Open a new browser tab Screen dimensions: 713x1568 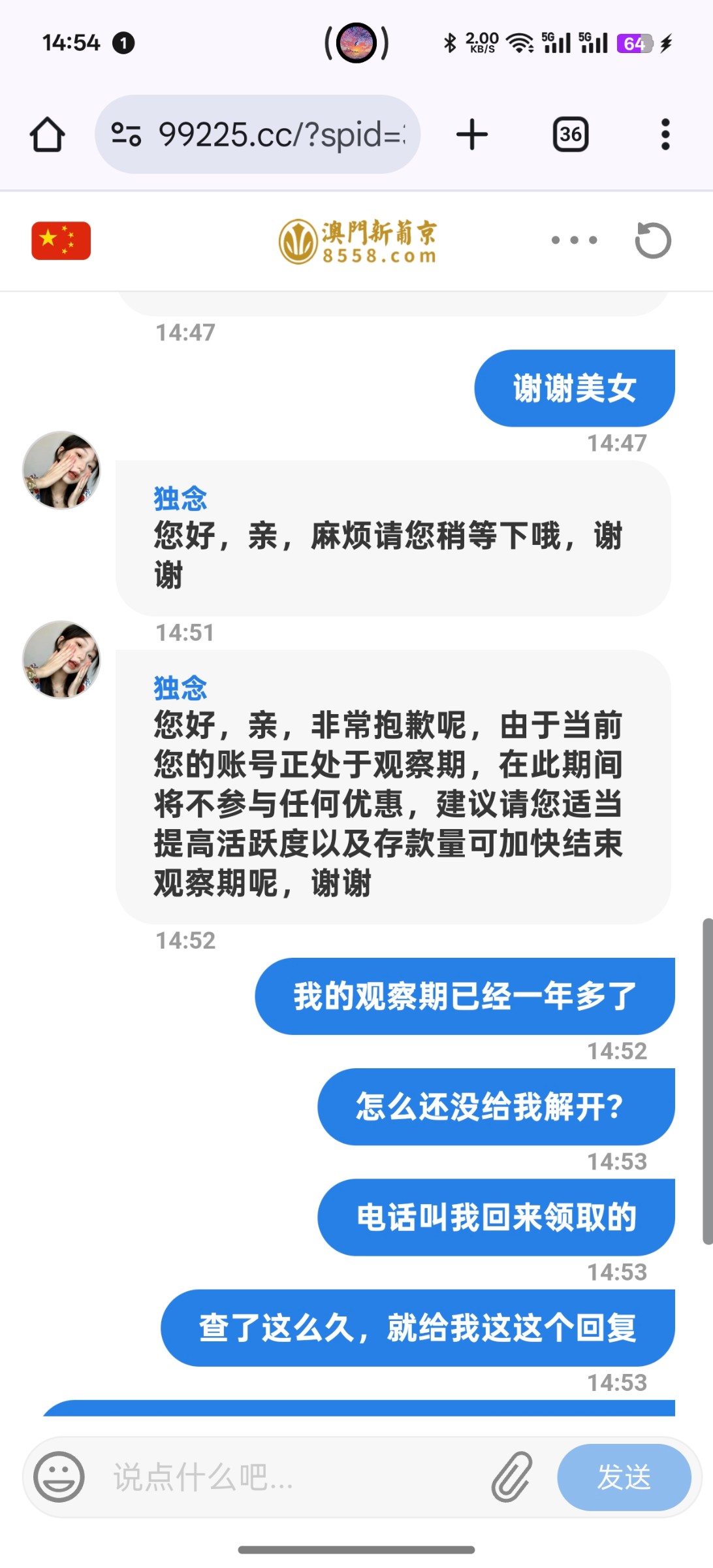click(x=471, y=135)
